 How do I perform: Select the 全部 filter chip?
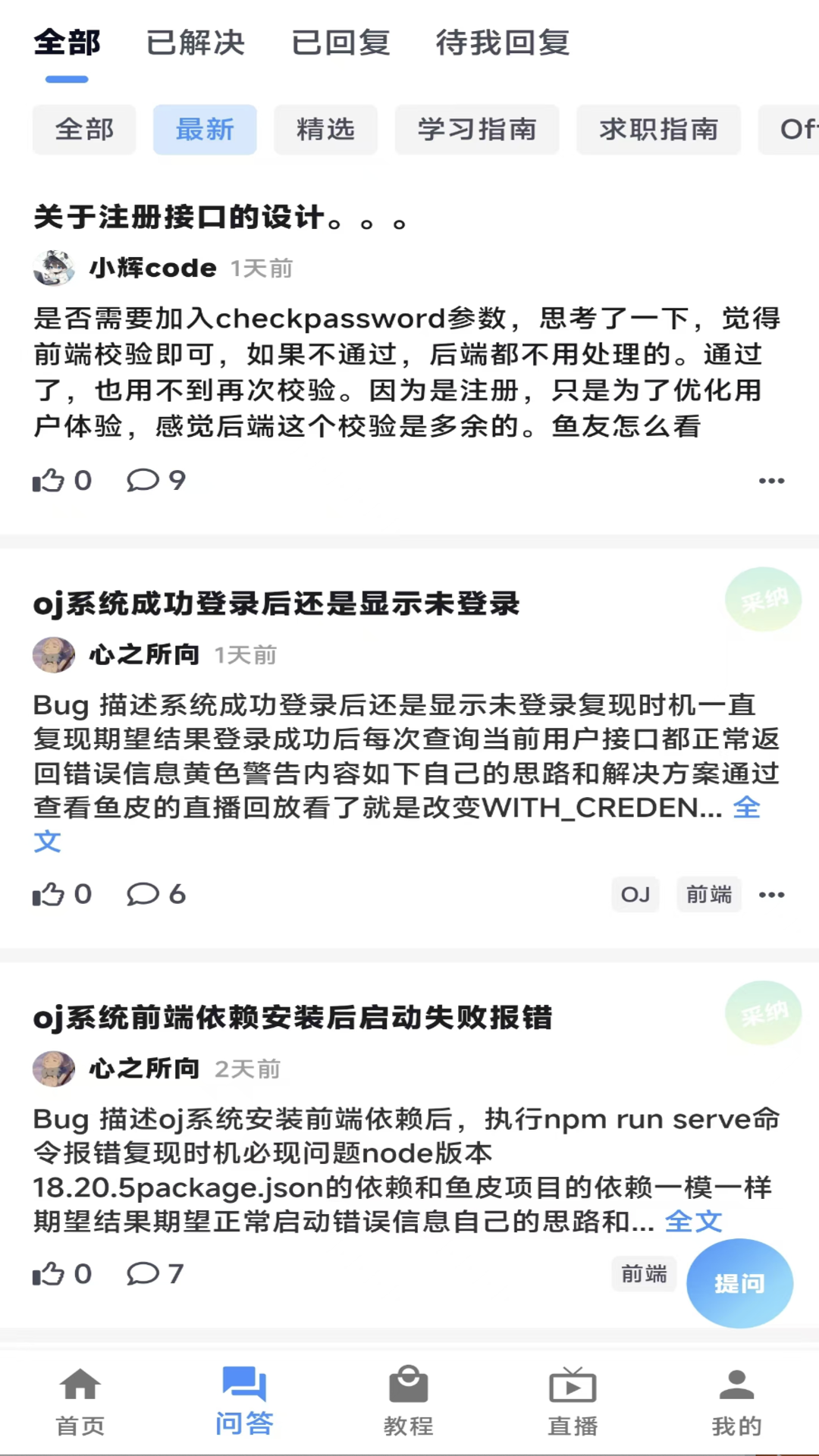click(x=84, y=130)
